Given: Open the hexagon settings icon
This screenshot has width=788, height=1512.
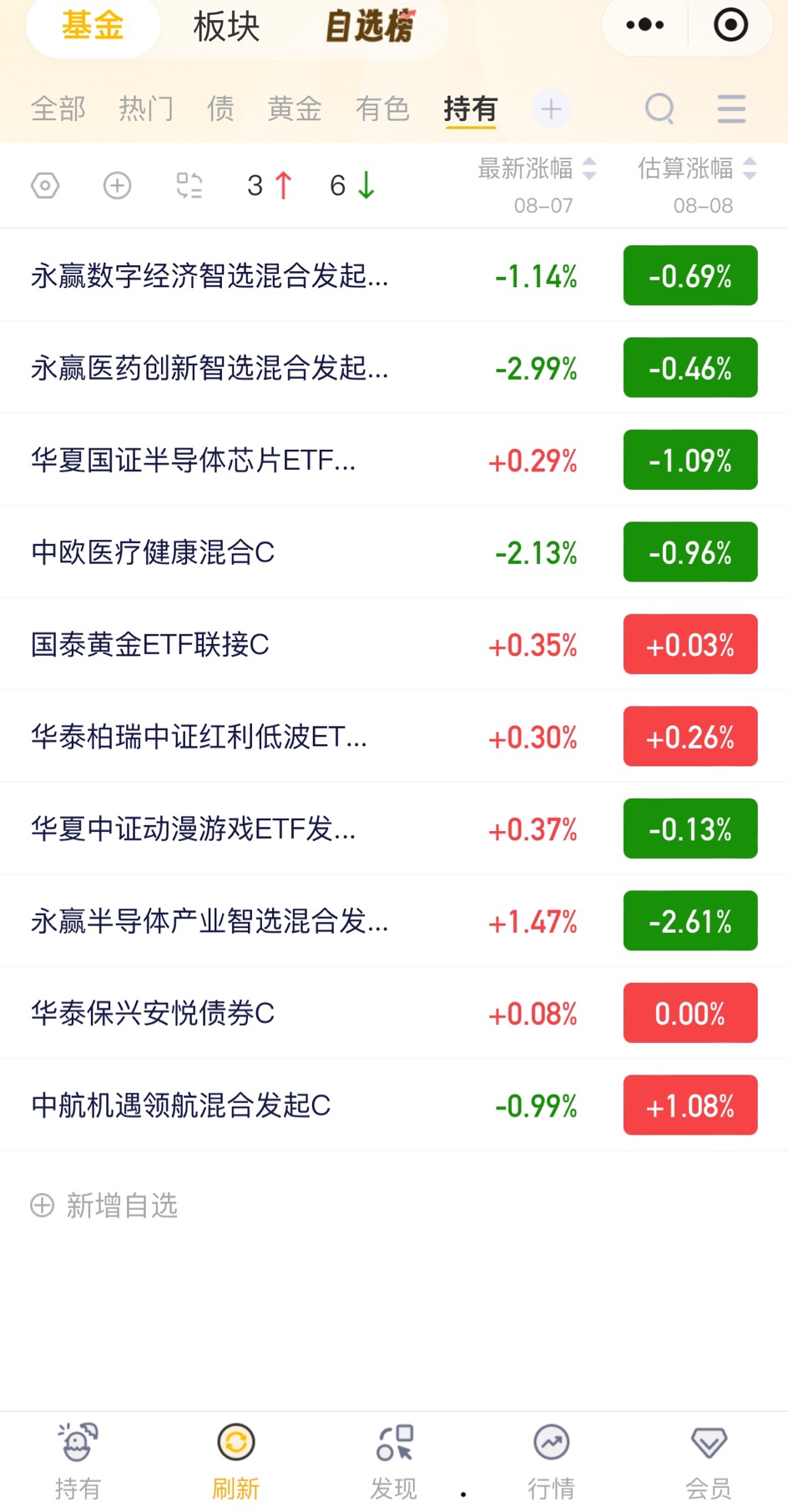Looking at the screenshot, I should [x=45, y=185].
